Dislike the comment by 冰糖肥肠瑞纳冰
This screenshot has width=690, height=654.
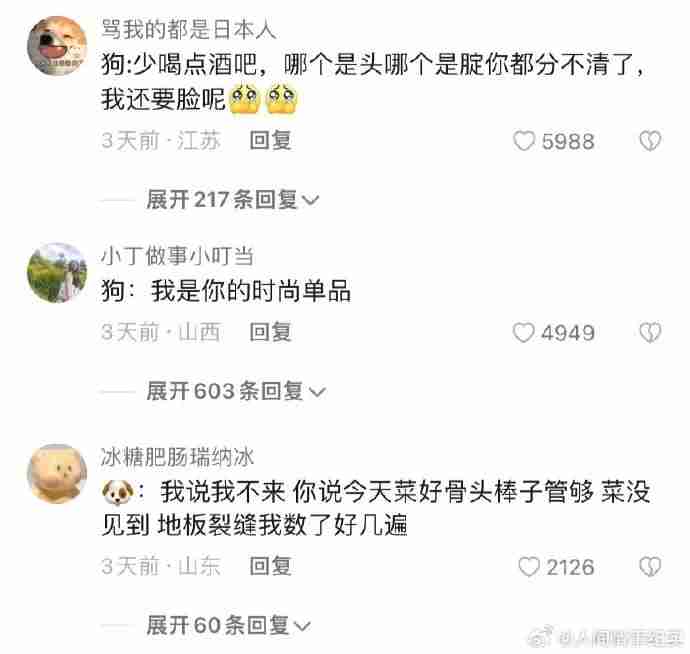[650, 567]
